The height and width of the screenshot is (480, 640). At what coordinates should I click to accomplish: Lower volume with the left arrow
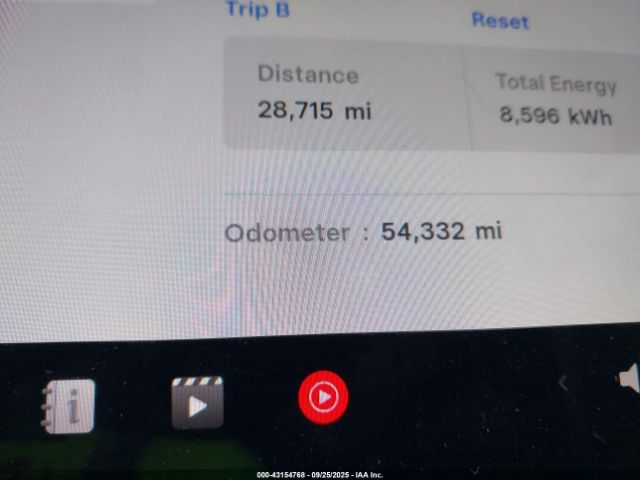[563, 382]
